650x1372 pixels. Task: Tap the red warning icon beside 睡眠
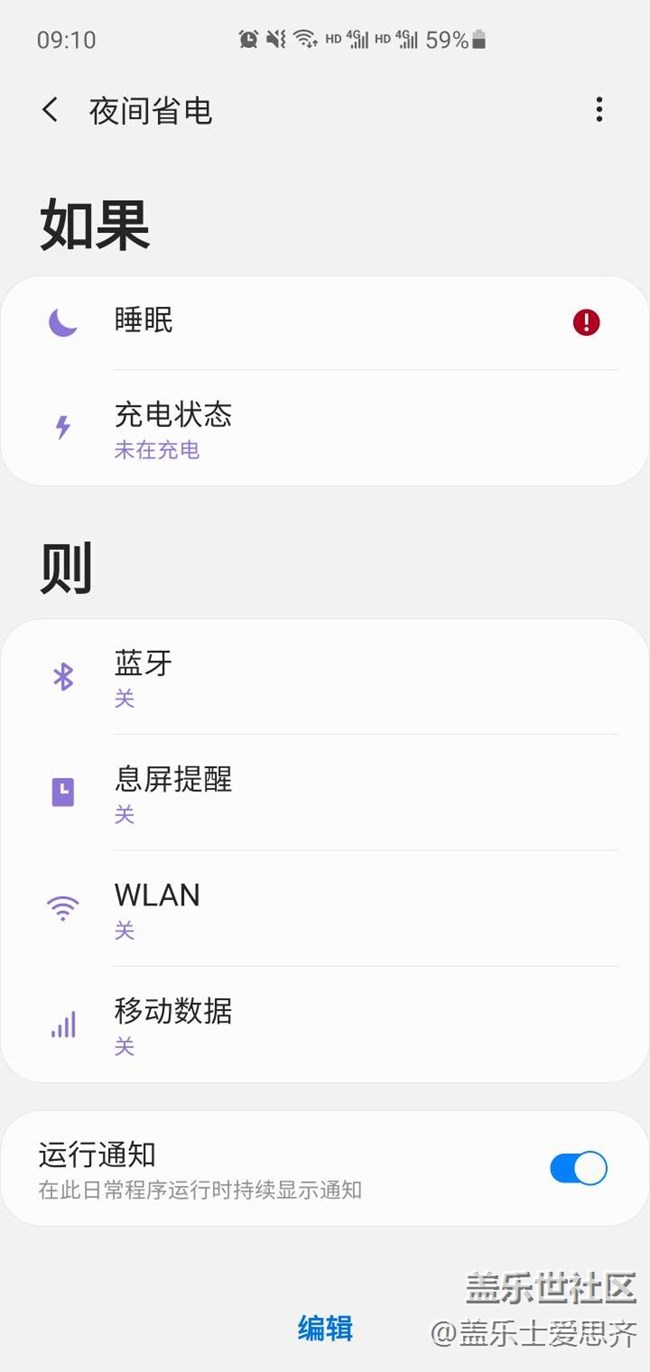pos(586,322)
